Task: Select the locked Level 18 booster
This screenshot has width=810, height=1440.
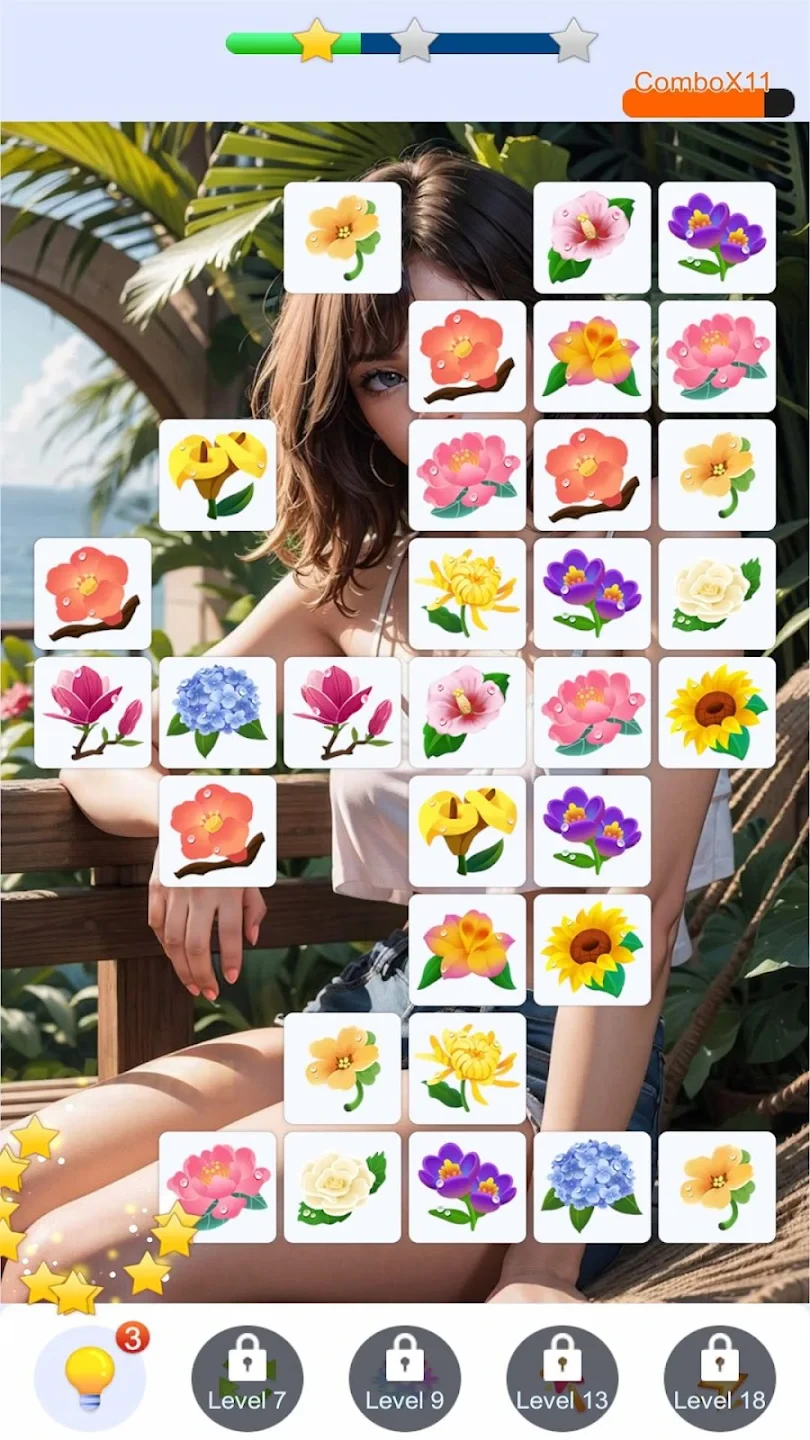Action: click(x=719, y=1378)
